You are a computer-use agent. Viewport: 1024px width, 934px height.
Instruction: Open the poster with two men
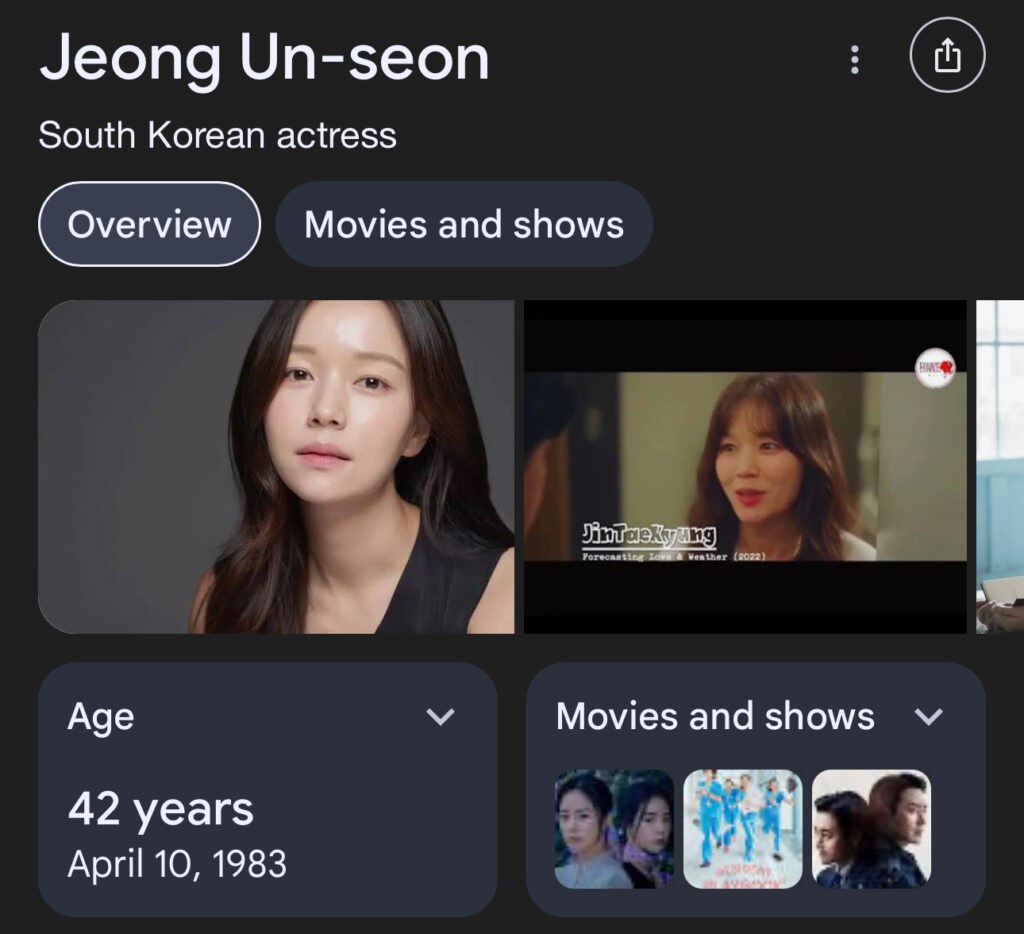tap(871, 829)
